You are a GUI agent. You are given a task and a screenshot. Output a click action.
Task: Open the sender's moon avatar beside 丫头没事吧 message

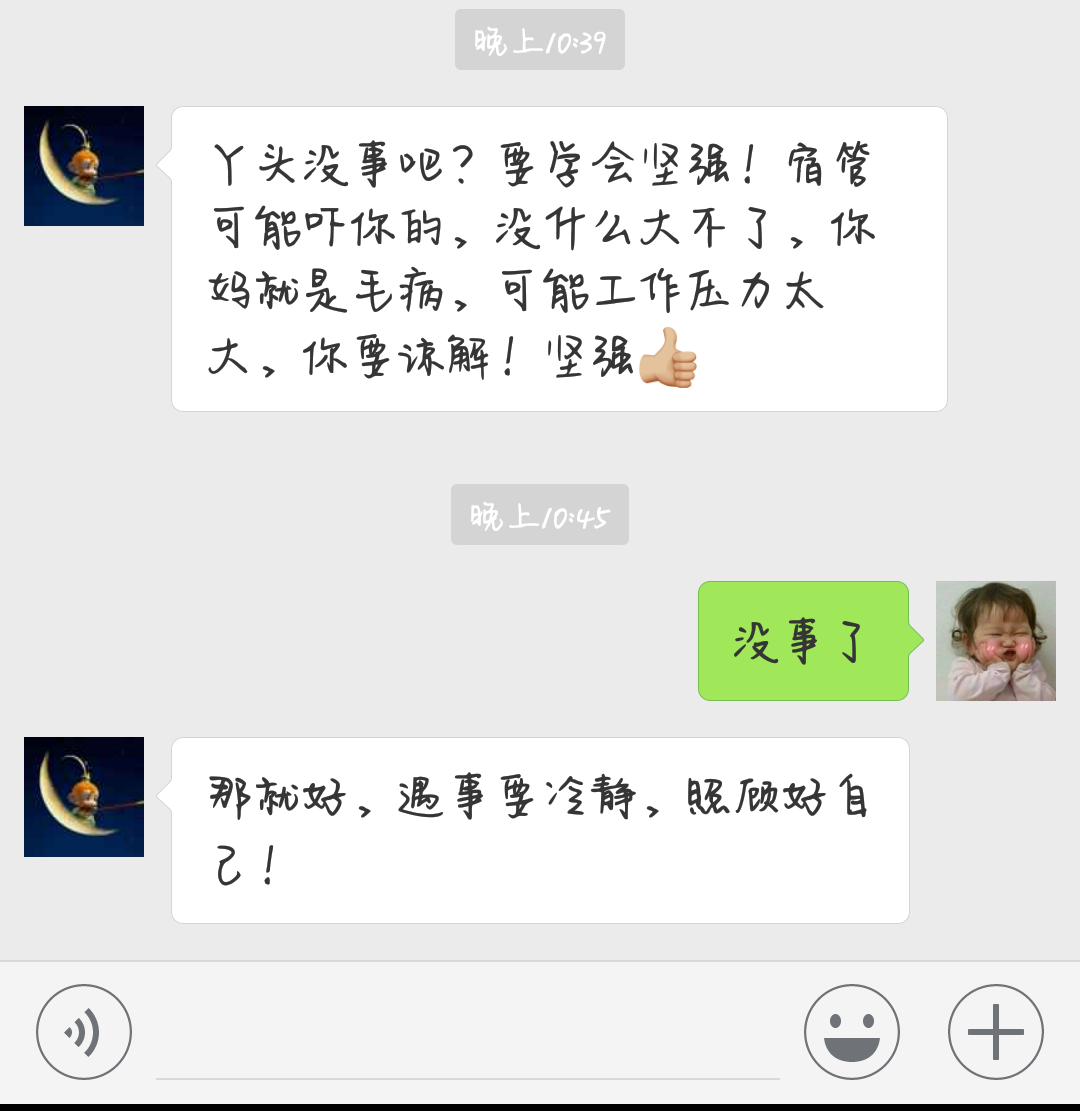pyautogui.click(x=84, y=166)
